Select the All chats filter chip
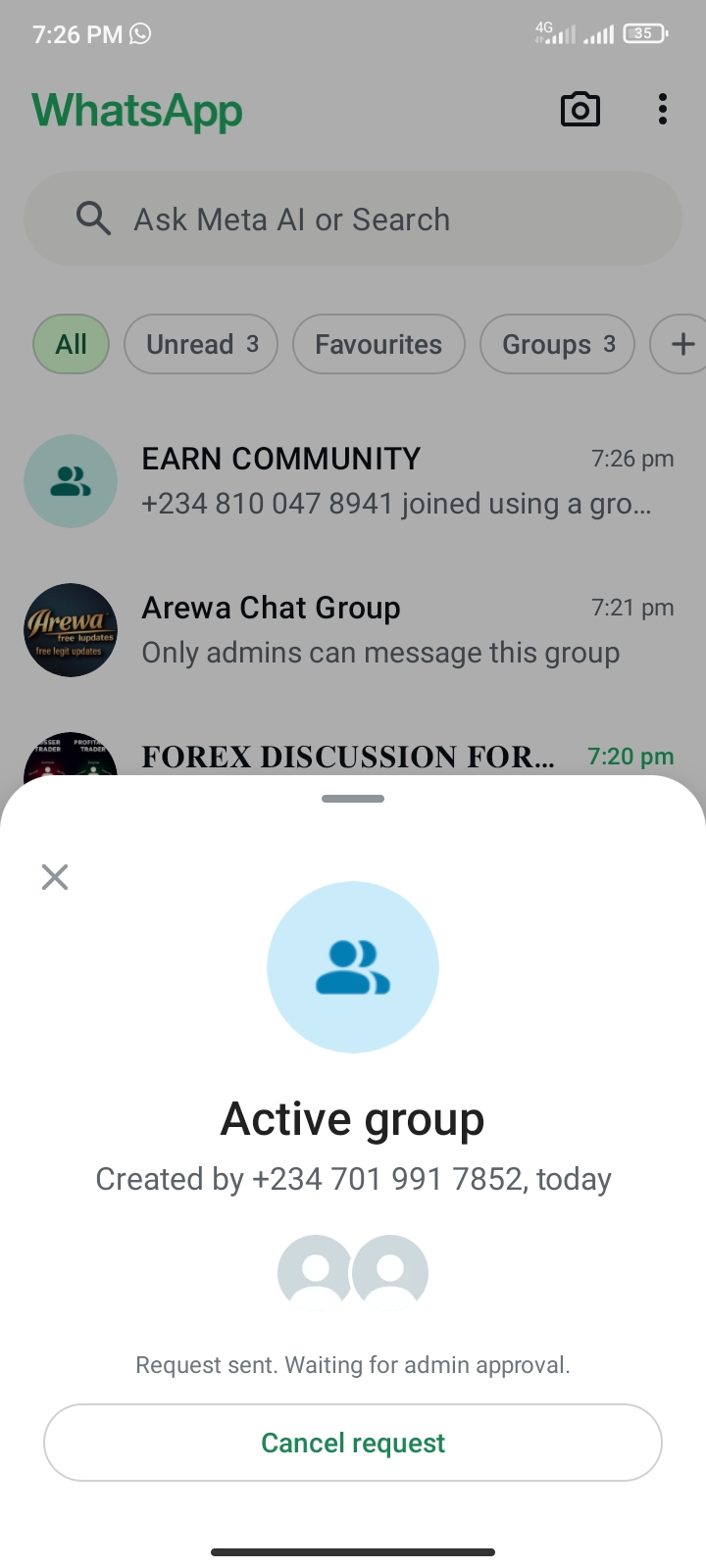Image resolution: width=706 pixels, height=1568 pixels. (x=71, y=344)
